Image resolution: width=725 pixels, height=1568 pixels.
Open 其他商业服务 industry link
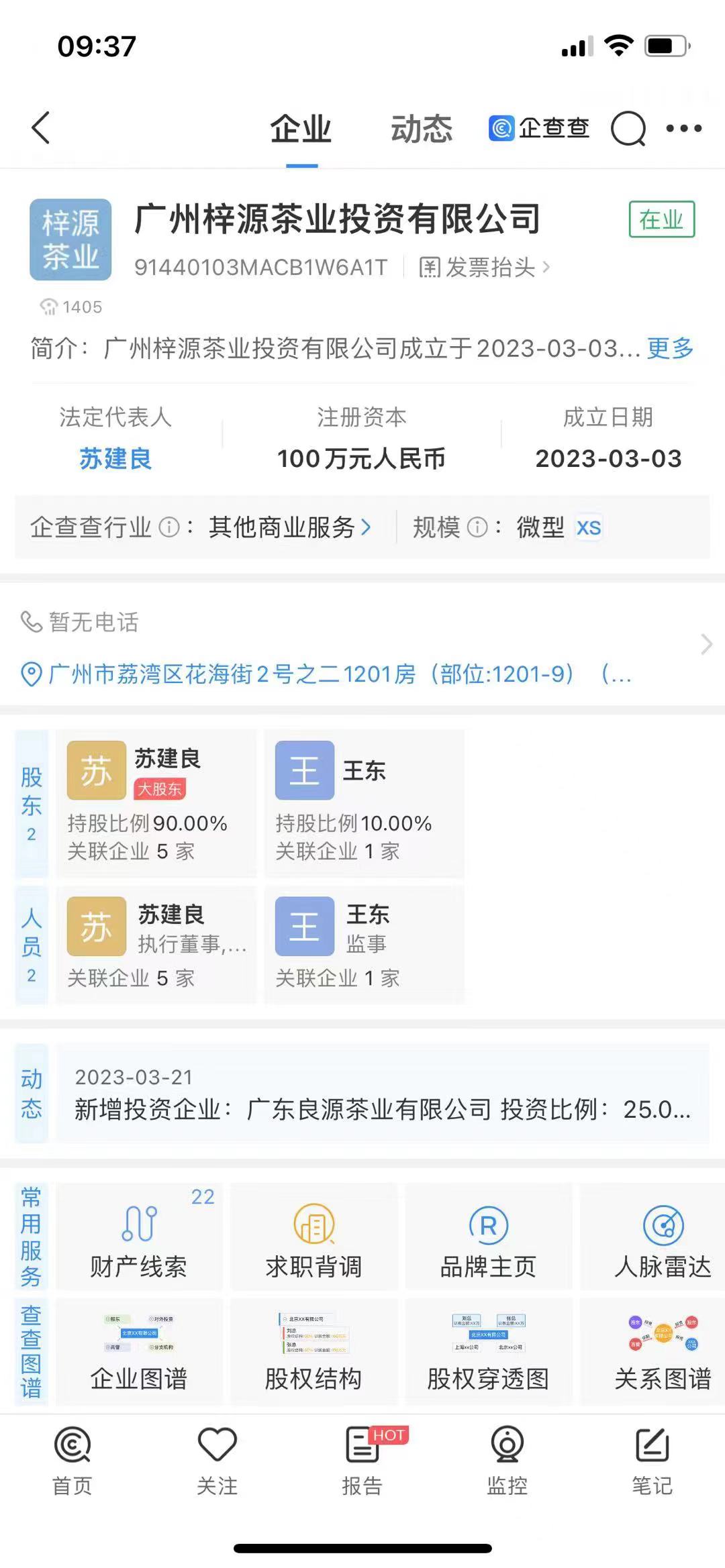[289, 527]
